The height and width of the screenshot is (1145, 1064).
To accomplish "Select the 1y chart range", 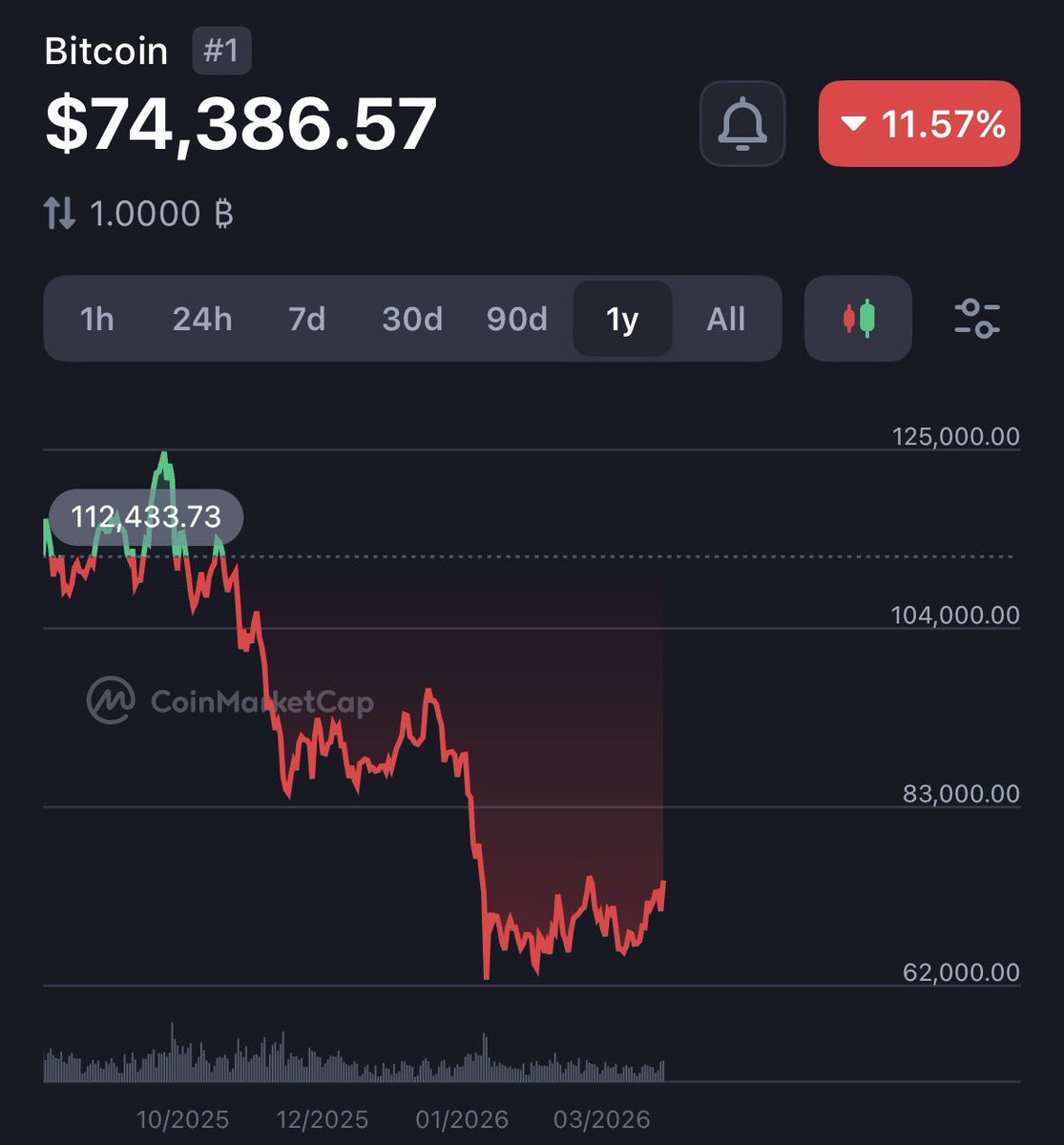I will pos(622,319).
